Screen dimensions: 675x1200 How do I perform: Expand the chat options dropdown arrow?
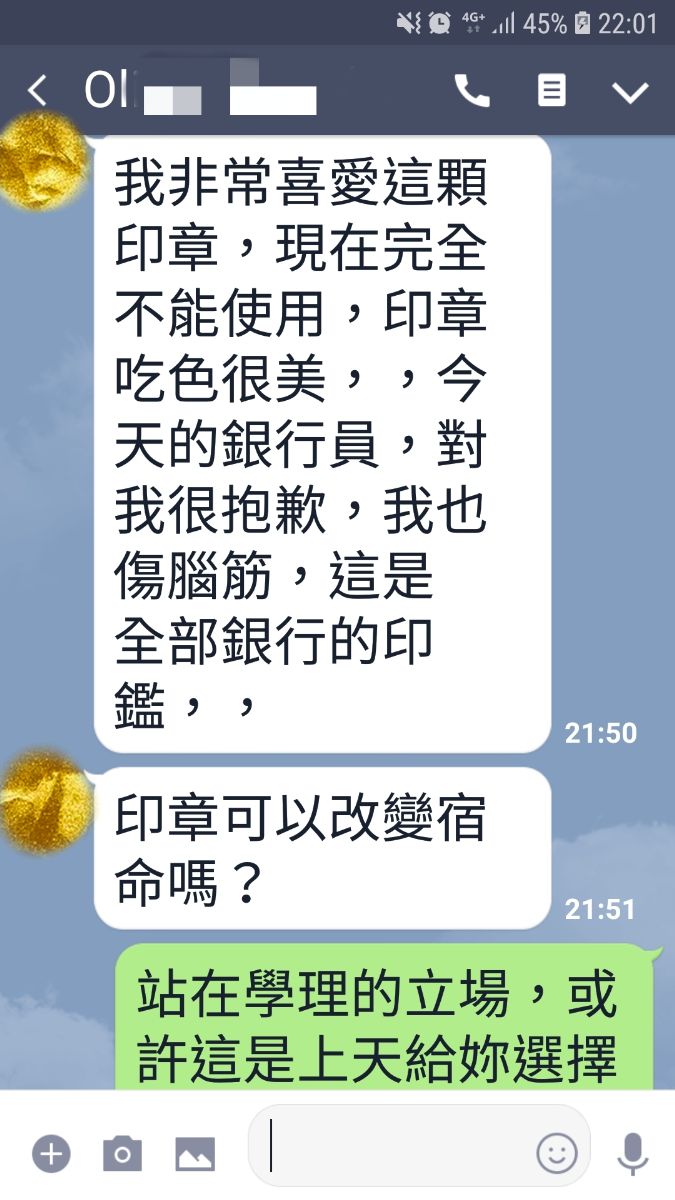click(x=630, y=92)
